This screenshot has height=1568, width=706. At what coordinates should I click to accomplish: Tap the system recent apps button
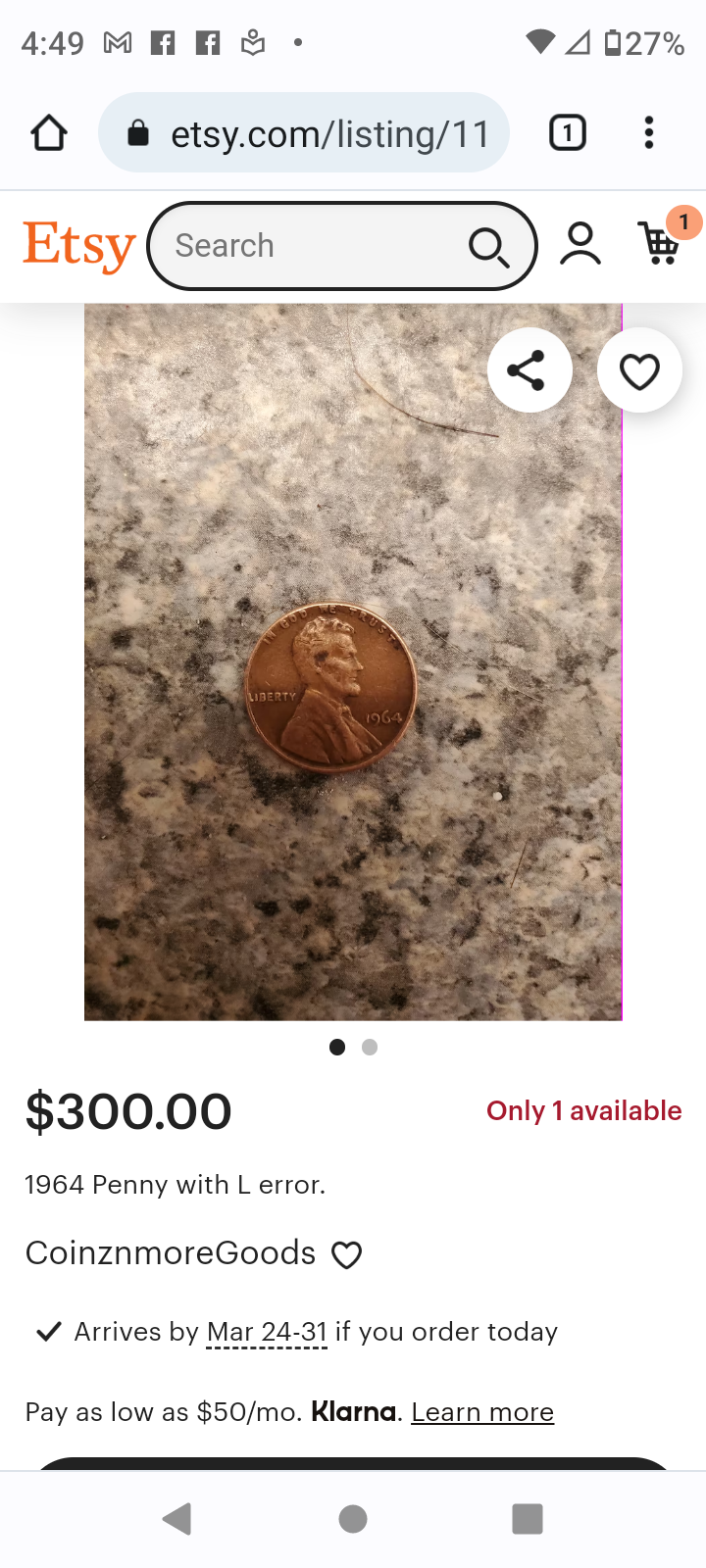point(528,1519)
